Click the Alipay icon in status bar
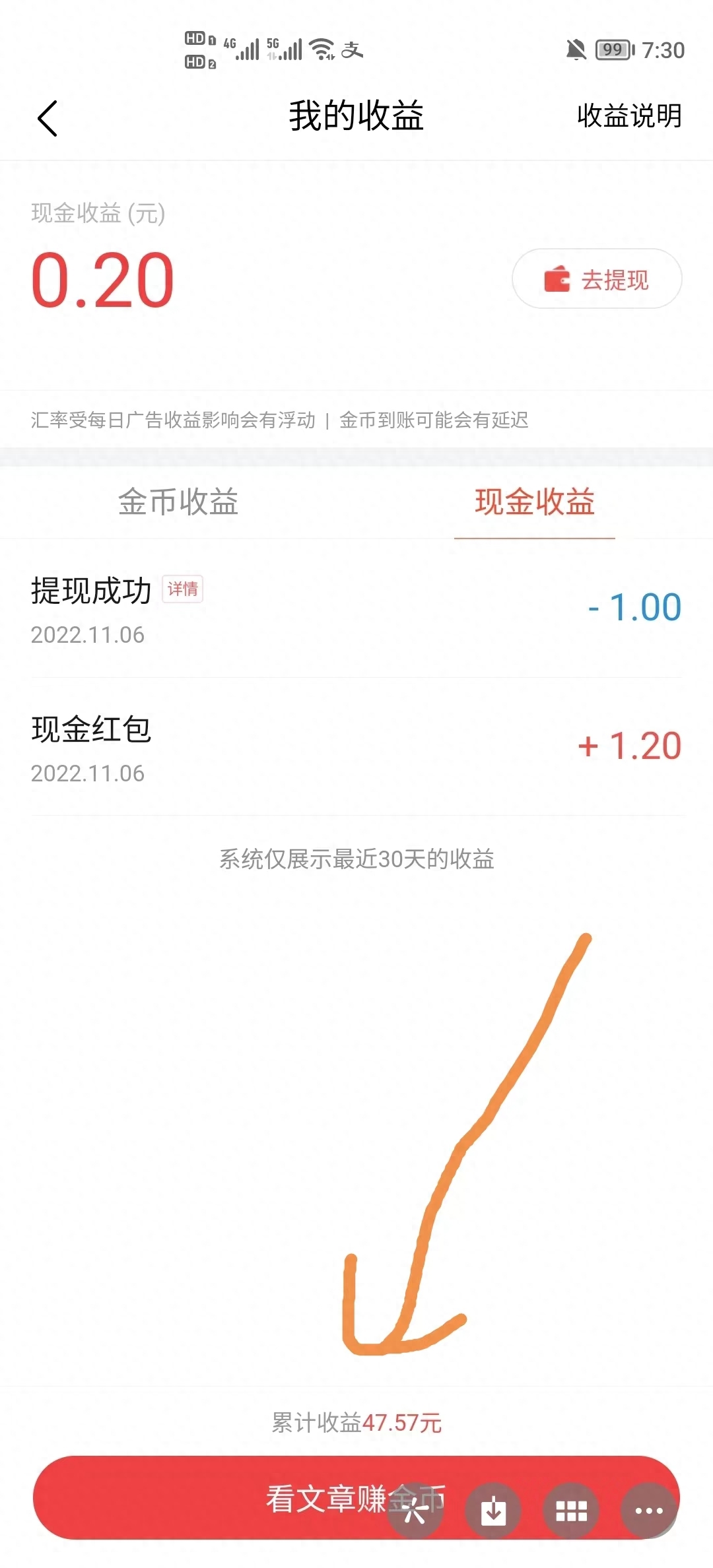 (x=353, y=49)
